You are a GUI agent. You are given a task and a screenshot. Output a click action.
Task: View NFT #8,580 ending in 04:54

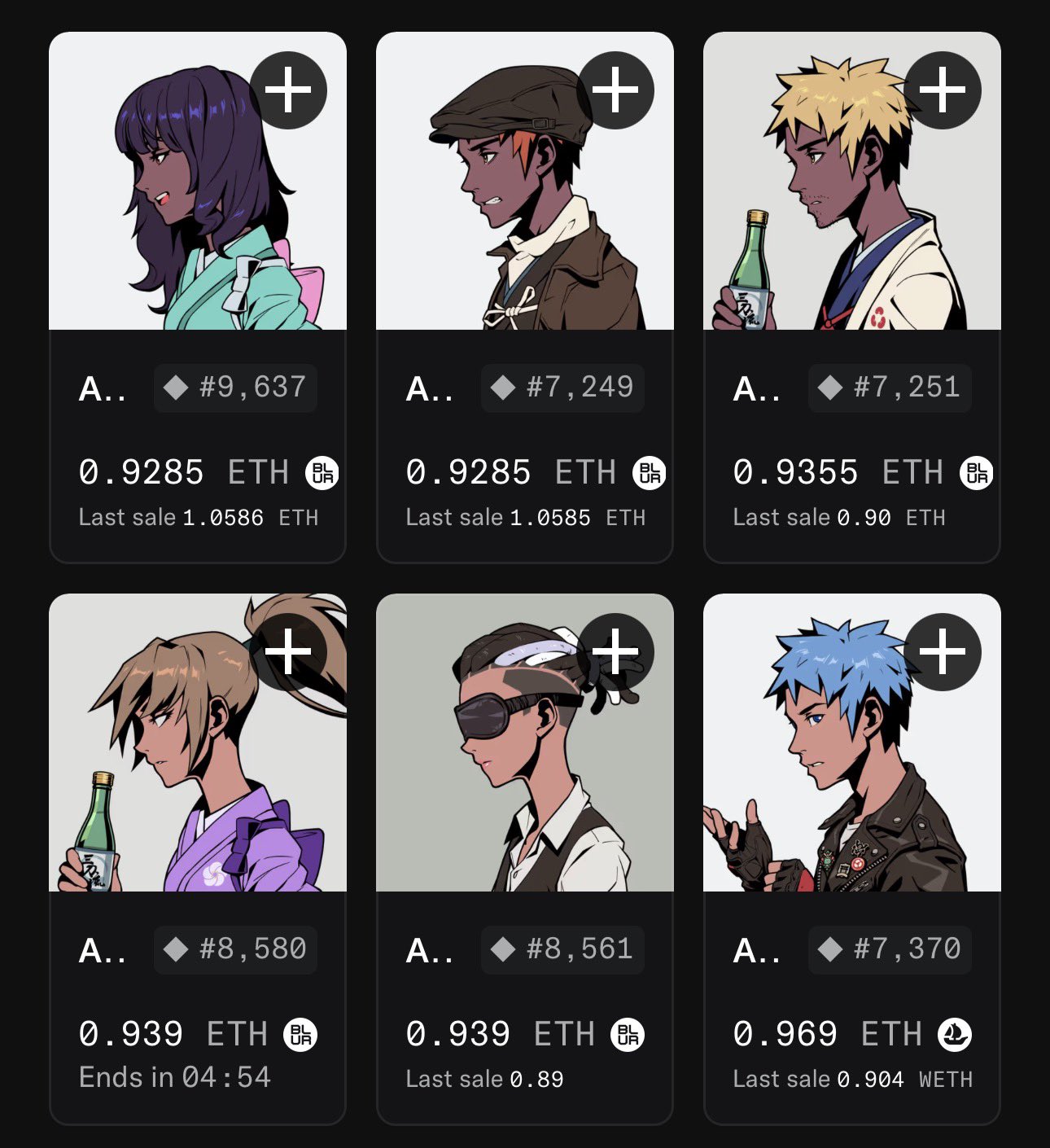pyautogui.click(x=198, y=860)
